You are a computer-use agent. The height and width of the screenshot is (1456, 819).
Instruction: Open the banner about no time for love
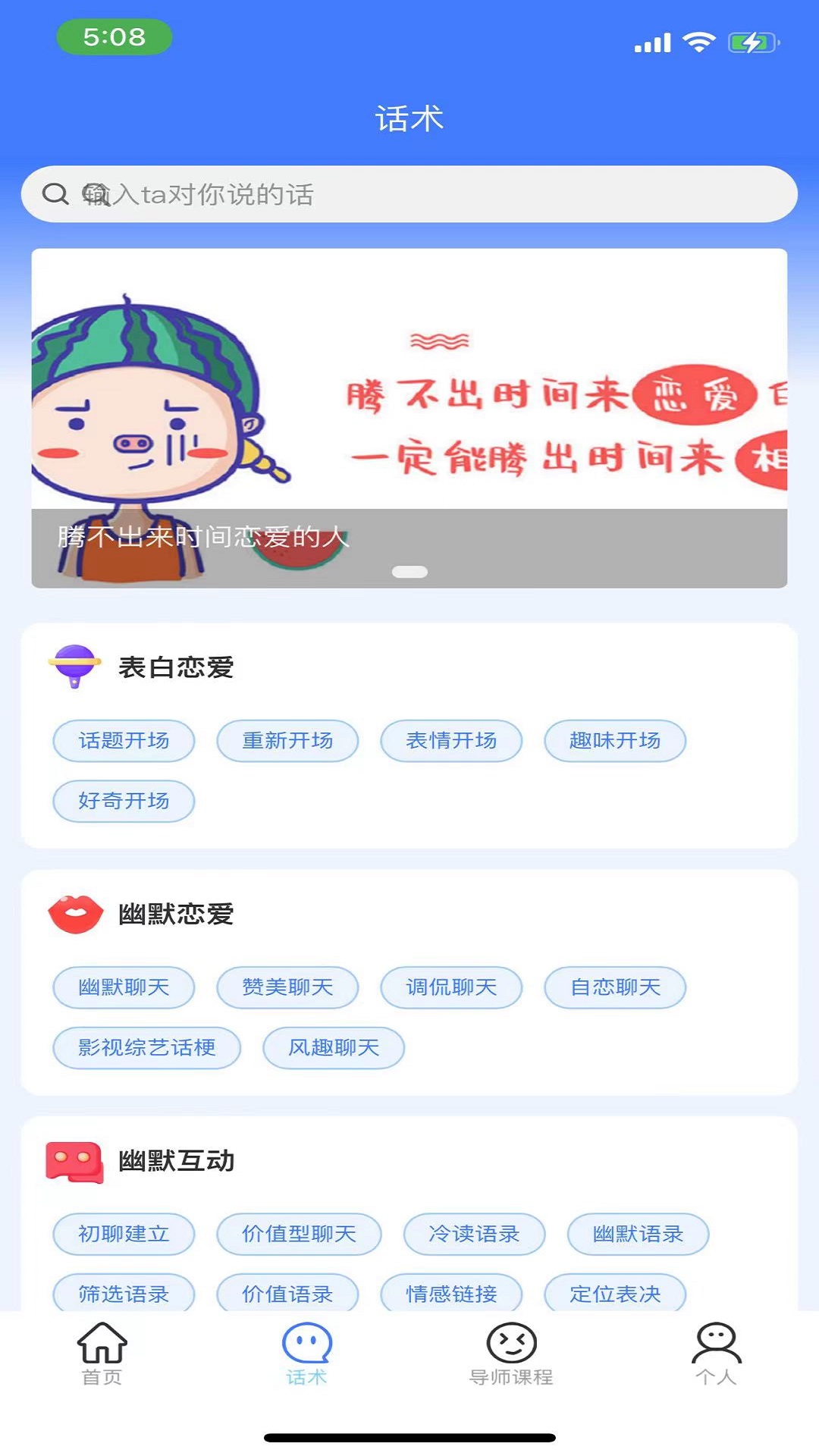pyautogui.click(x=409, y=417)
